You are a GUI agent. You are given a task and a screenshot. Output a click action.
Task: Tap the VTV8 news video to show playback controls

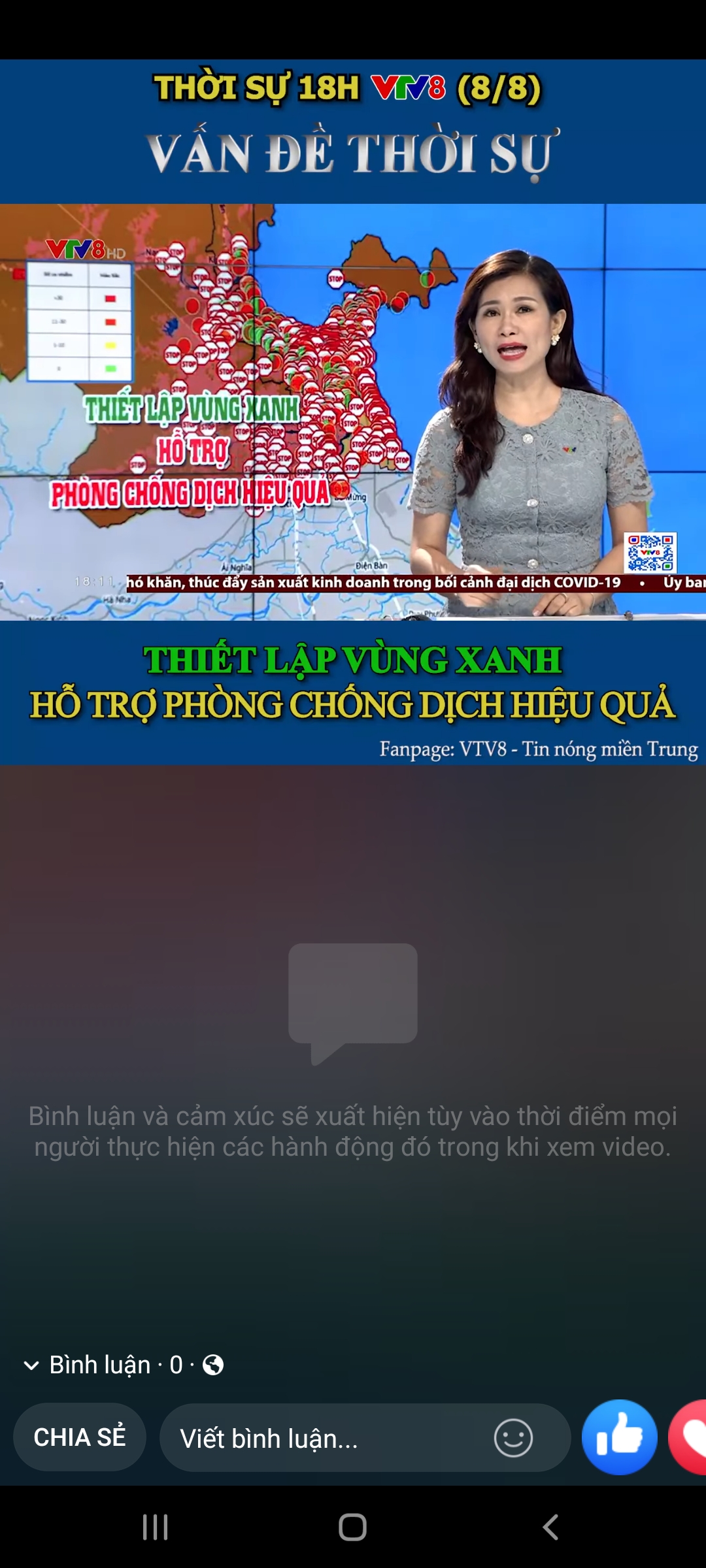click(x=353, y=412)
